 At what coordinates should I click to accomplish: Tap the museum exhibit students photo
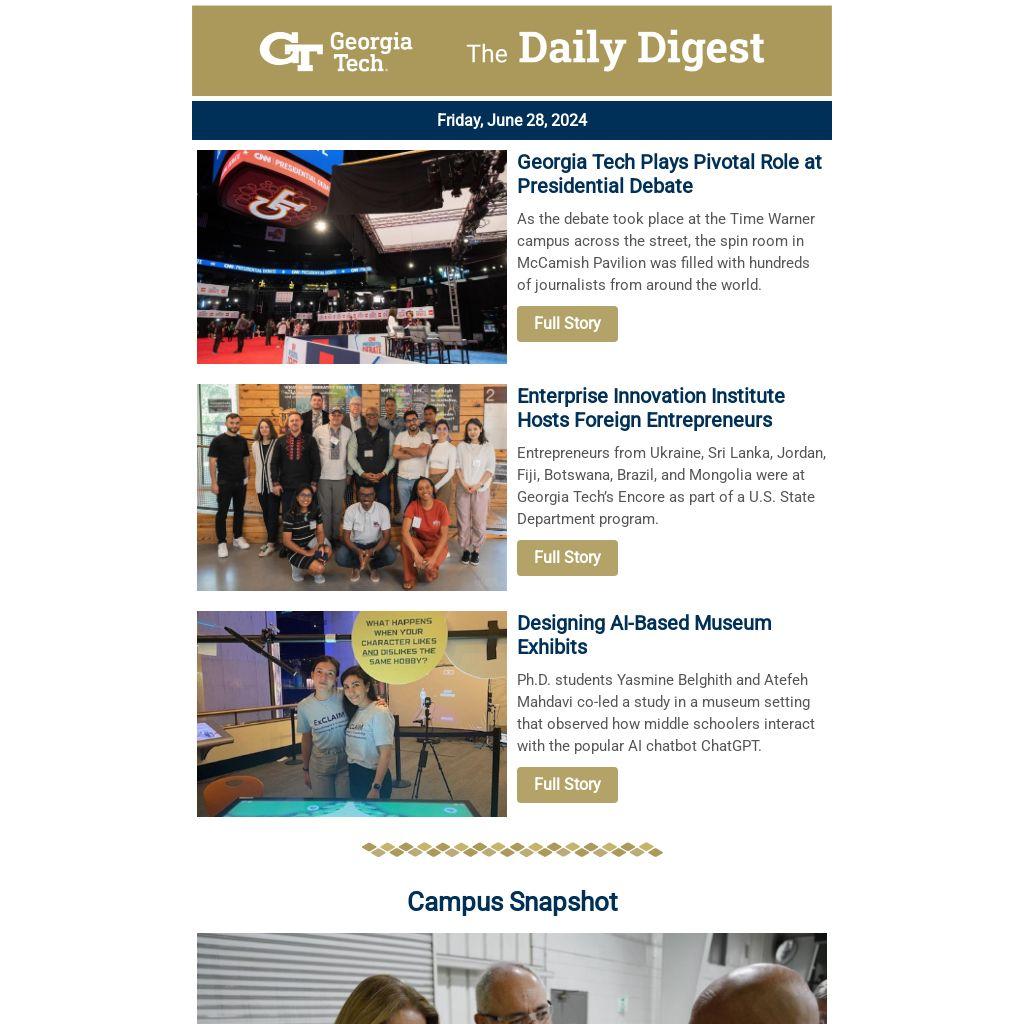352,714
